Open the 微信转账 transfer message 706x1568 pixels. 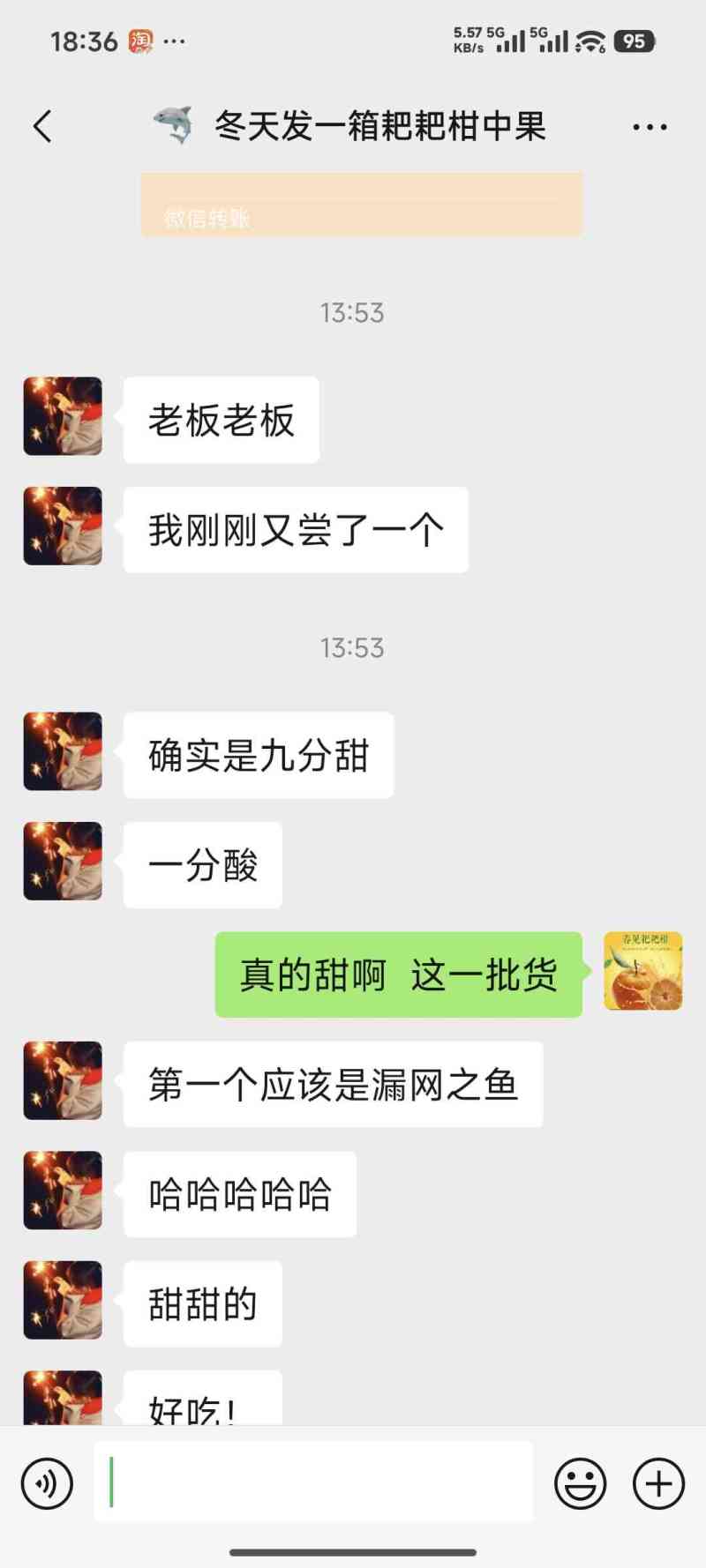pyautogui.click(x=361, y=206)
